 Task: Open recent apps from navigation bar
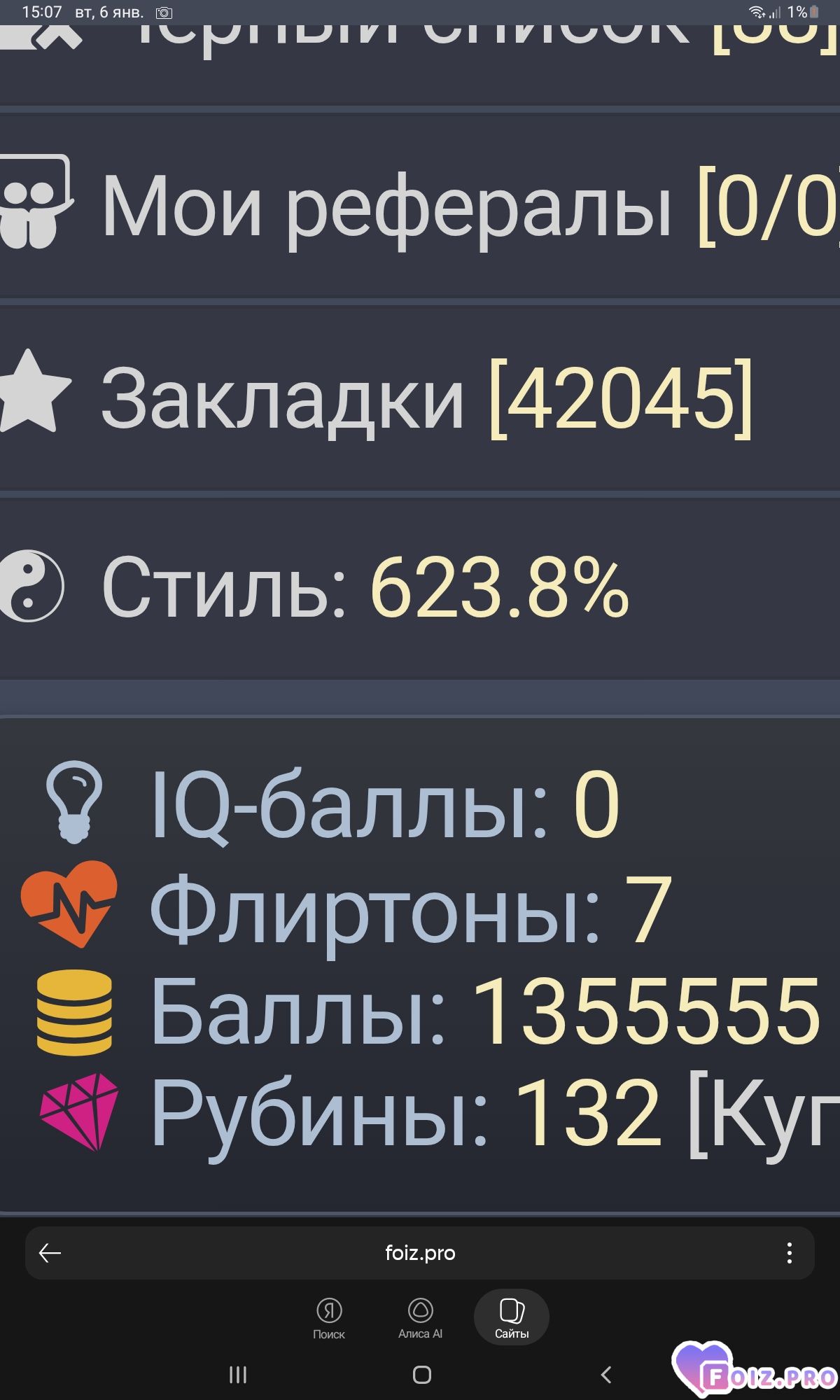click(x=238, y=1375)
